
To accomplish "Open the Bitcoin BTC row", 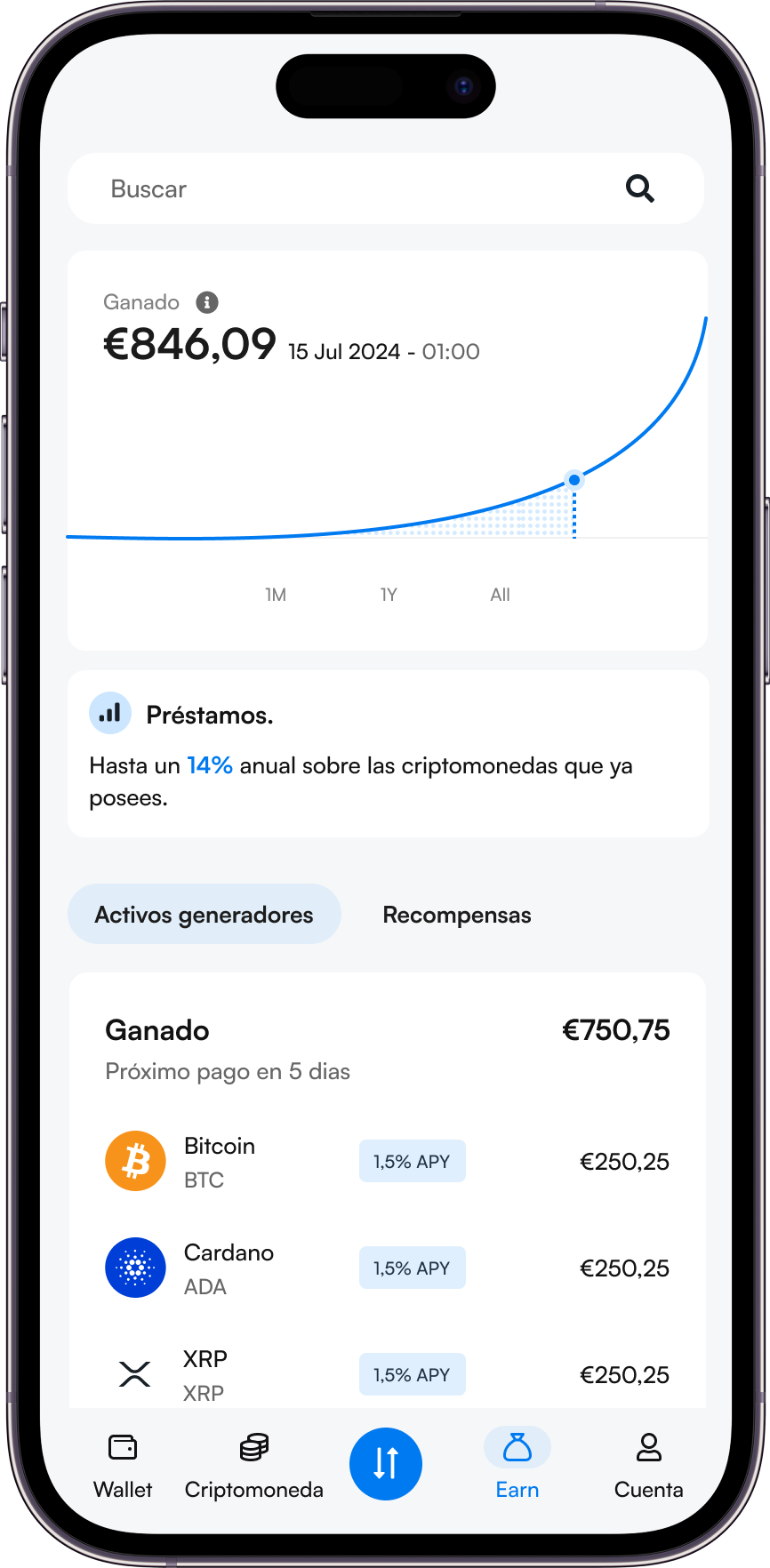I will [x=387, y=1162].
